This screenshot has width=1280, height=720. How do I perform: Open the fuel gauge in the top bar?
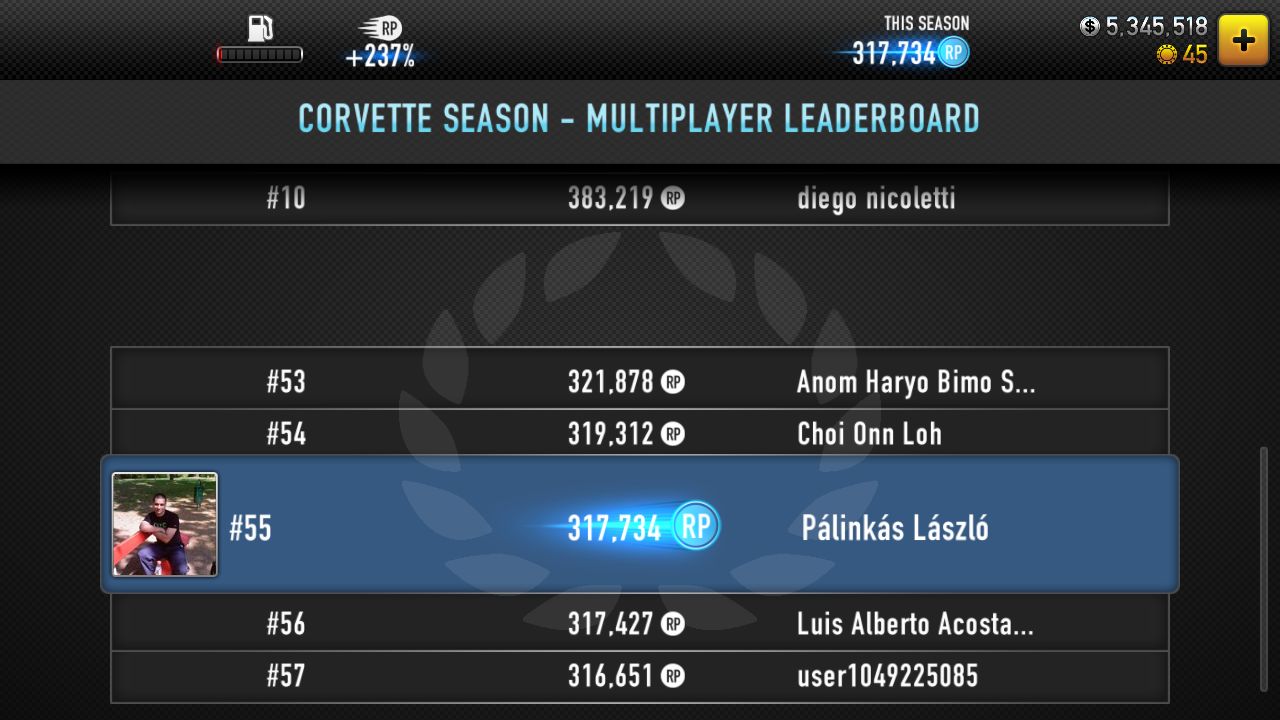coord(259,40)
